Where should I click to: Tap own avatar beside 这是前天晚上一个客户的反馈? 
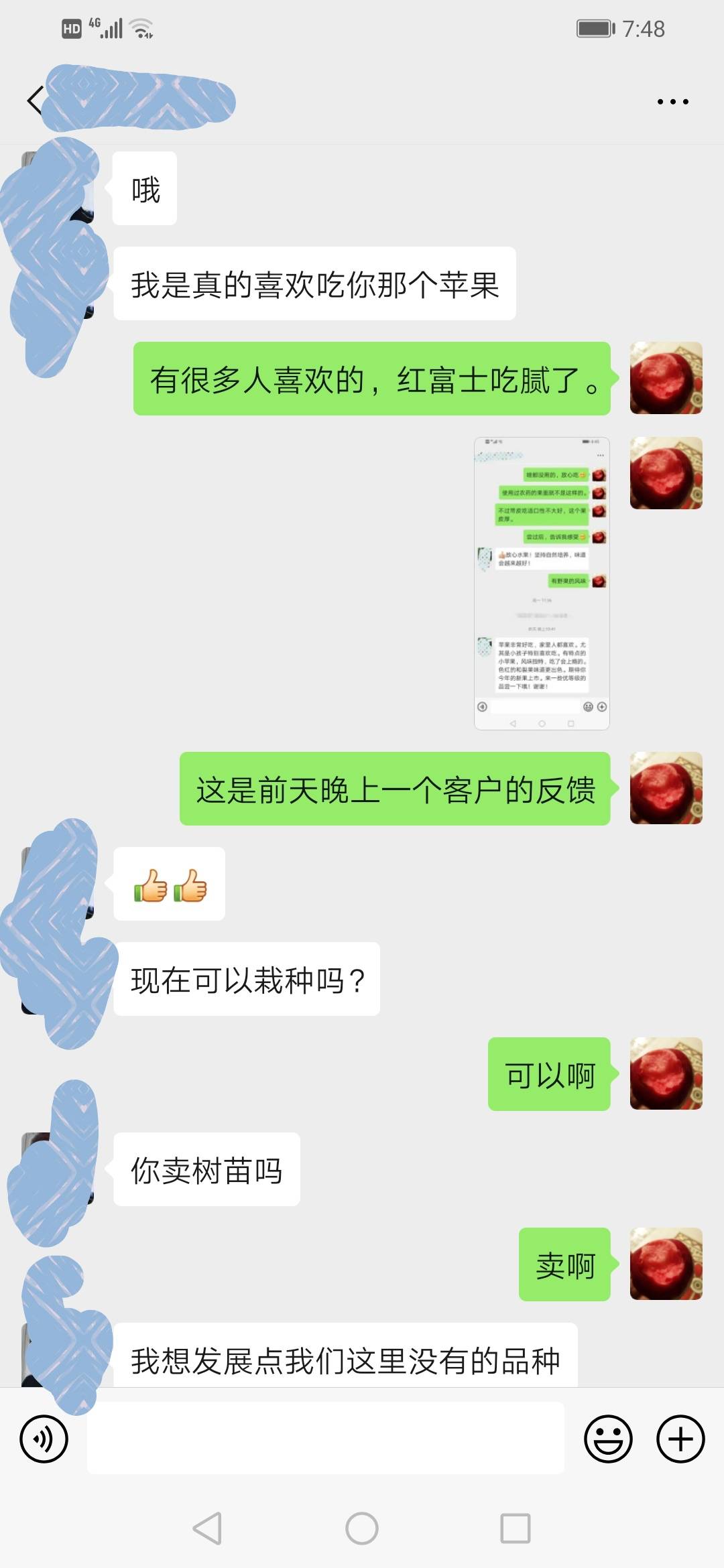[x=666, y=788]
